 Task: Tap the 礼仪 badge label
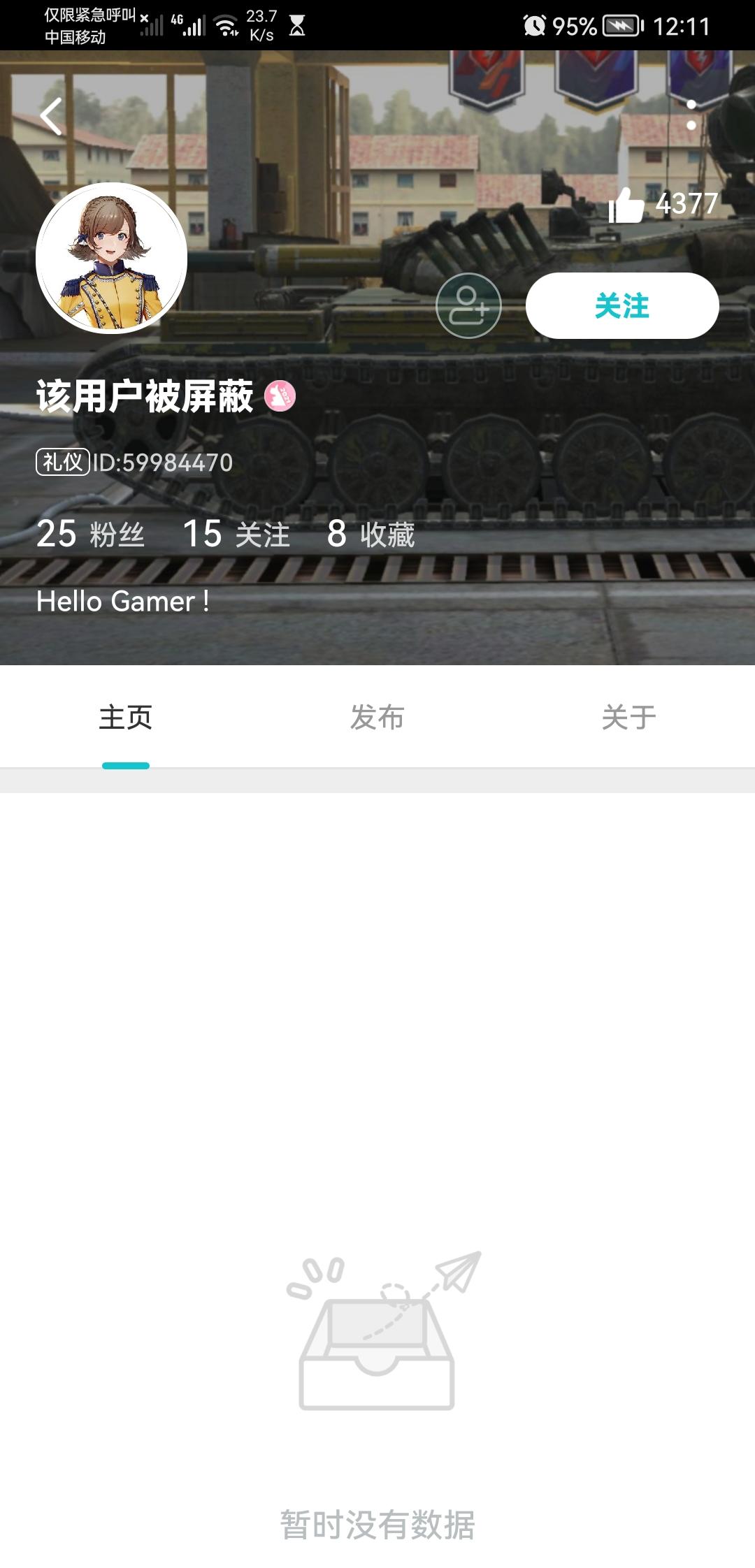pos(63,460)
